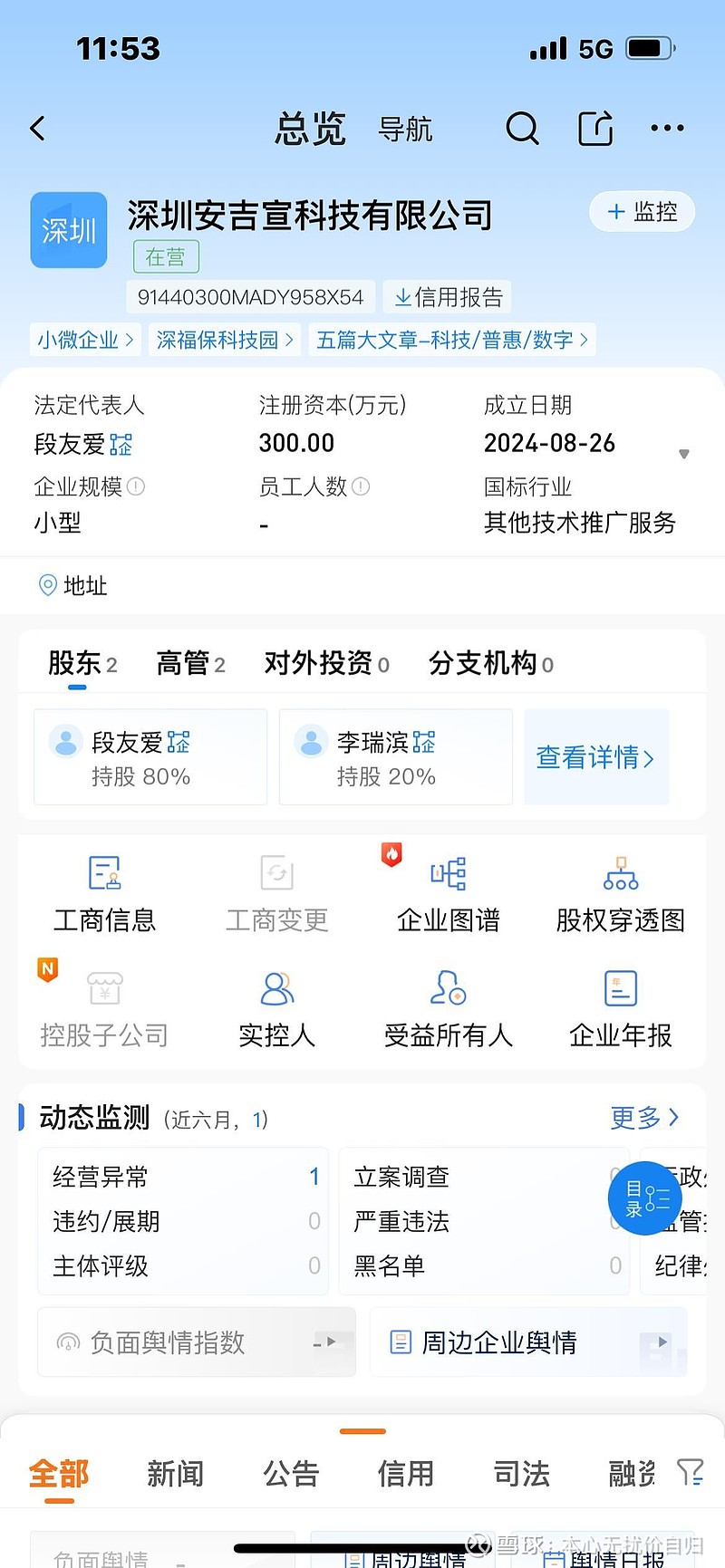725x1568 pixels.
Task: Expand the triangle beside 成立日期
Action: [x=683, y=454]
